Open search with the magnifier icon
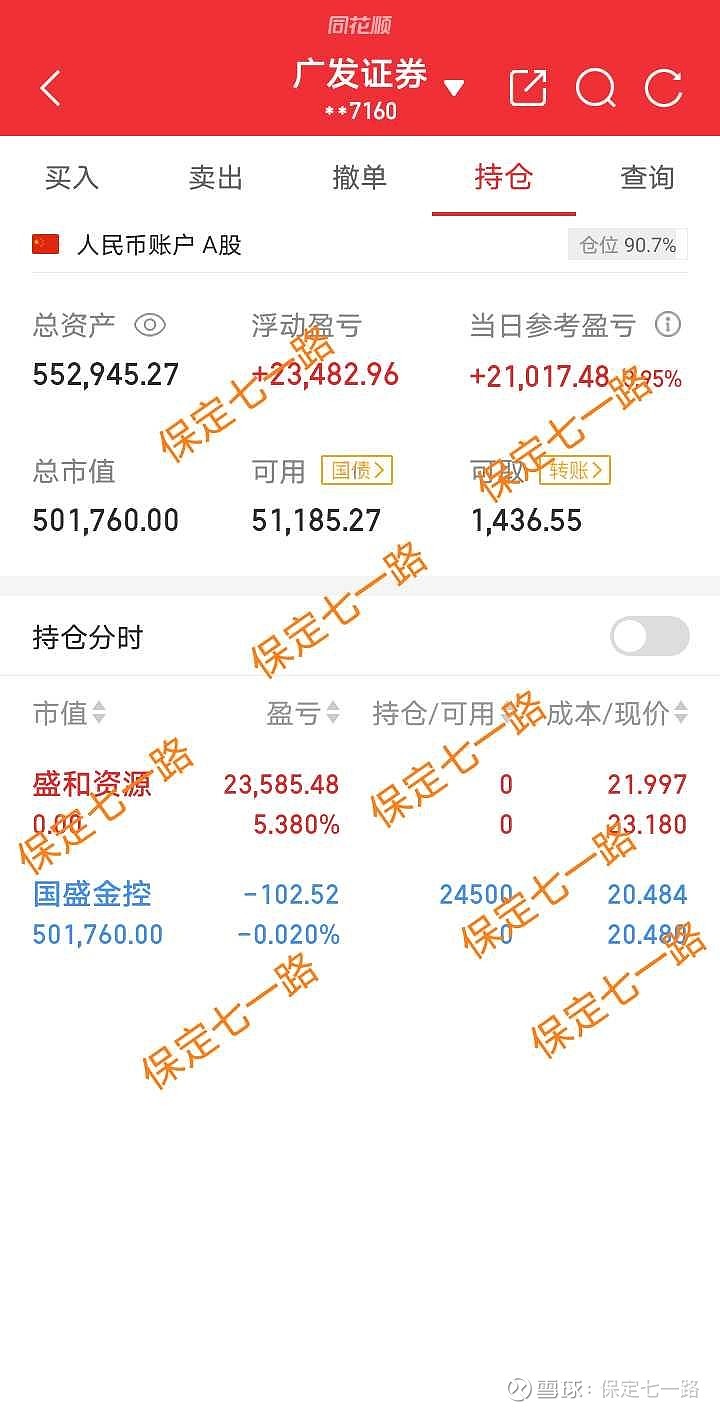Image resolution: width=720 pixels, height=1411 pixels. click(596, 88)
